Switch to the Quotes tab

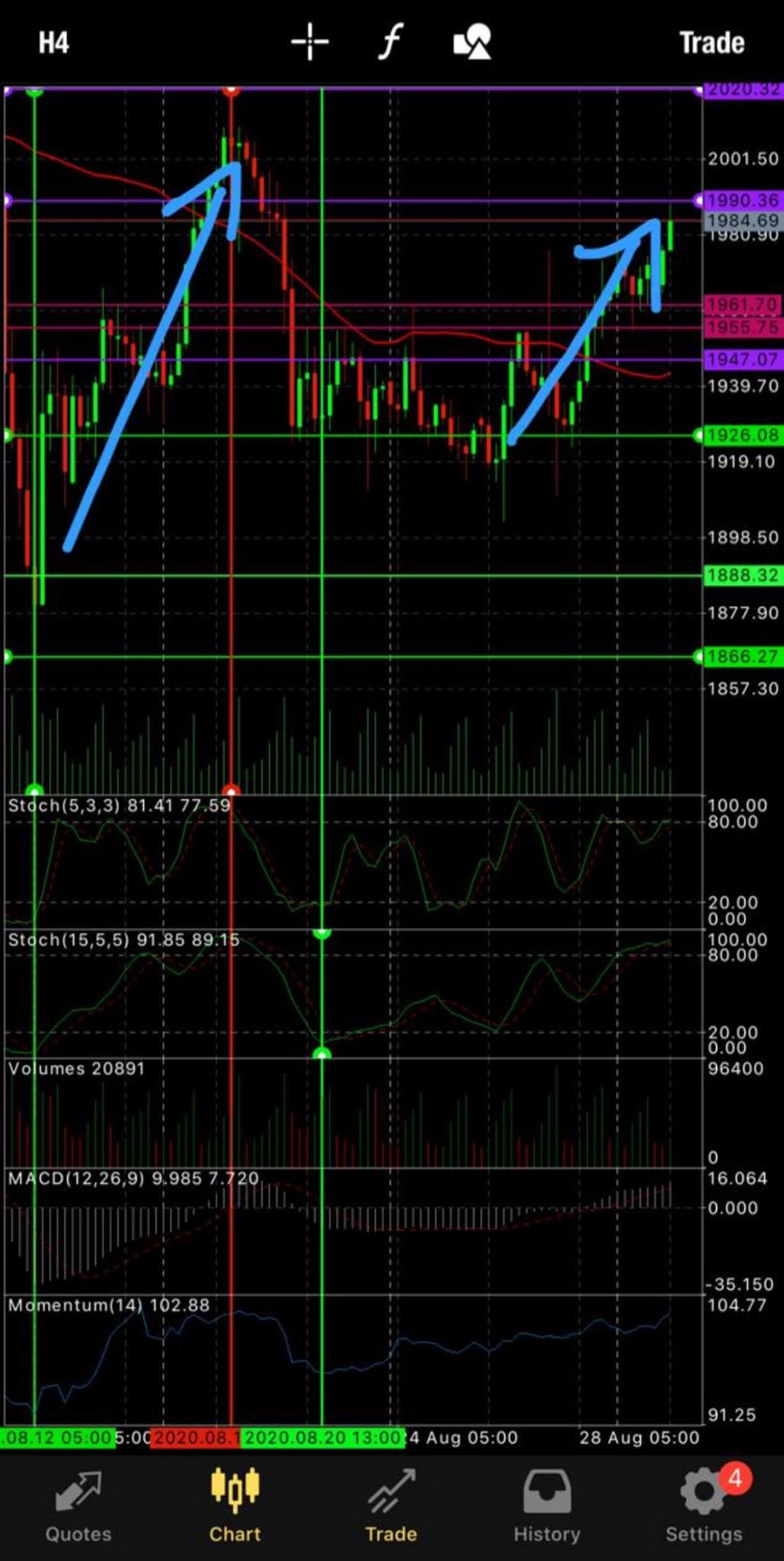[x=78, y=1506]
